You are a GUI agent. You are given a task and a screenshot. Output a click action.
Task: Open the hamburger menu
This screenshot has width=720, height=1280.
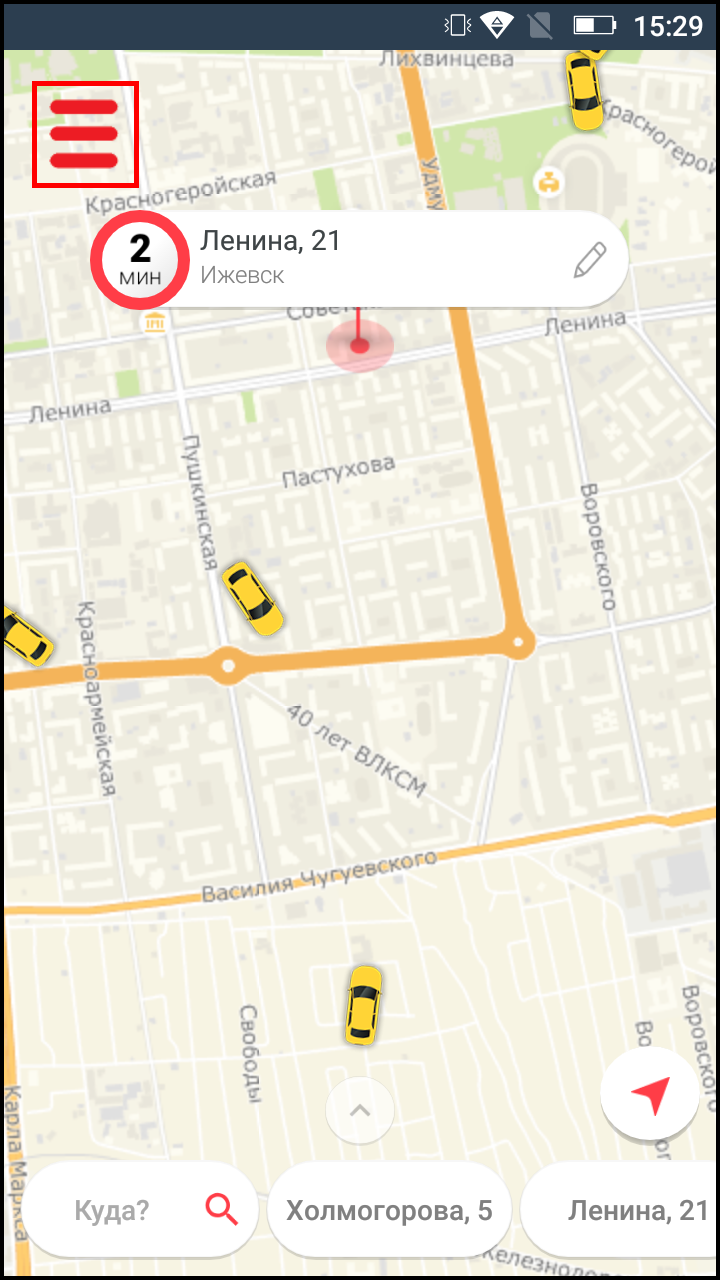85,134
